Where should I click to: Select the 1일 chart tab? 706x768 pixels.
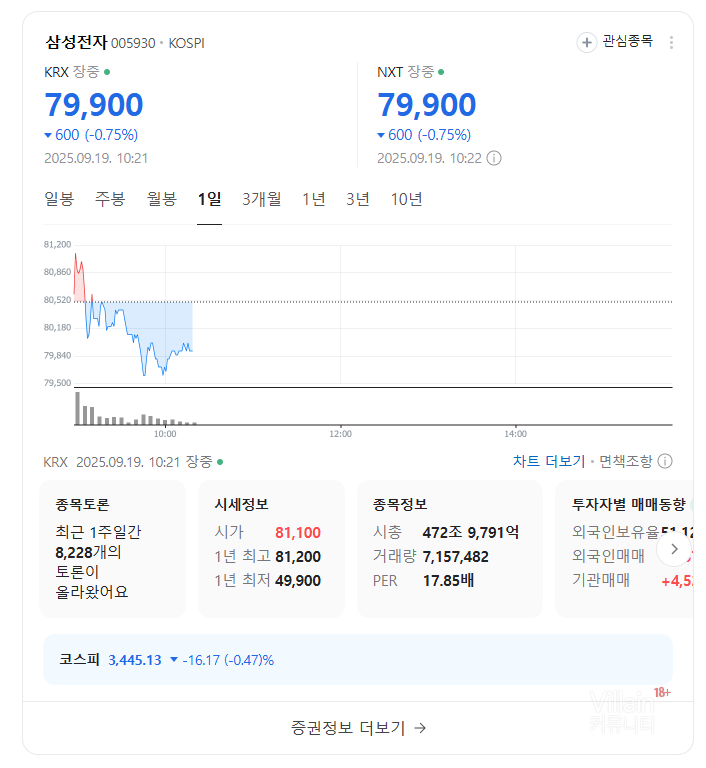209,199
